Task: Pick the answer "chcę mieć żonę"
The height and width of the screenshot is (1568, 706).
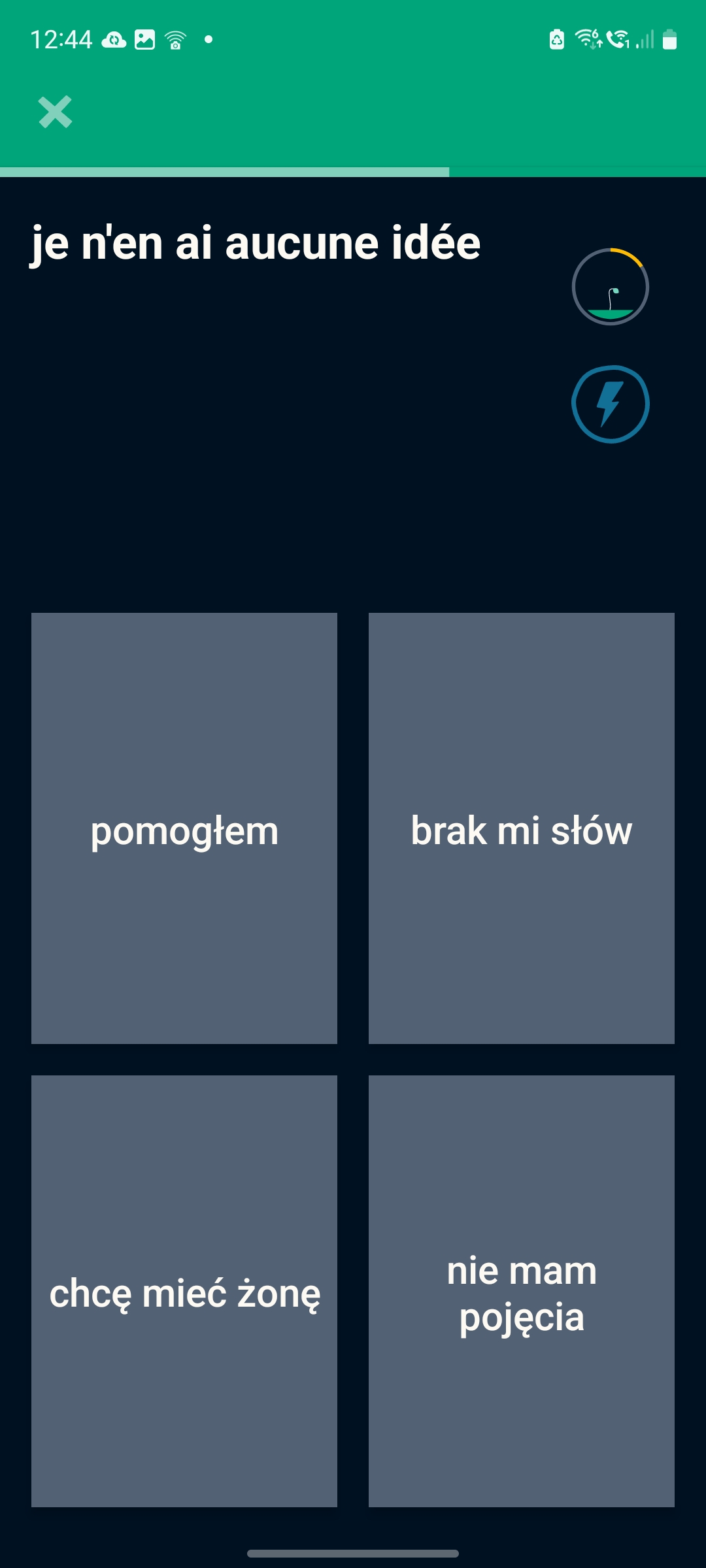Action: (184, 1291)
